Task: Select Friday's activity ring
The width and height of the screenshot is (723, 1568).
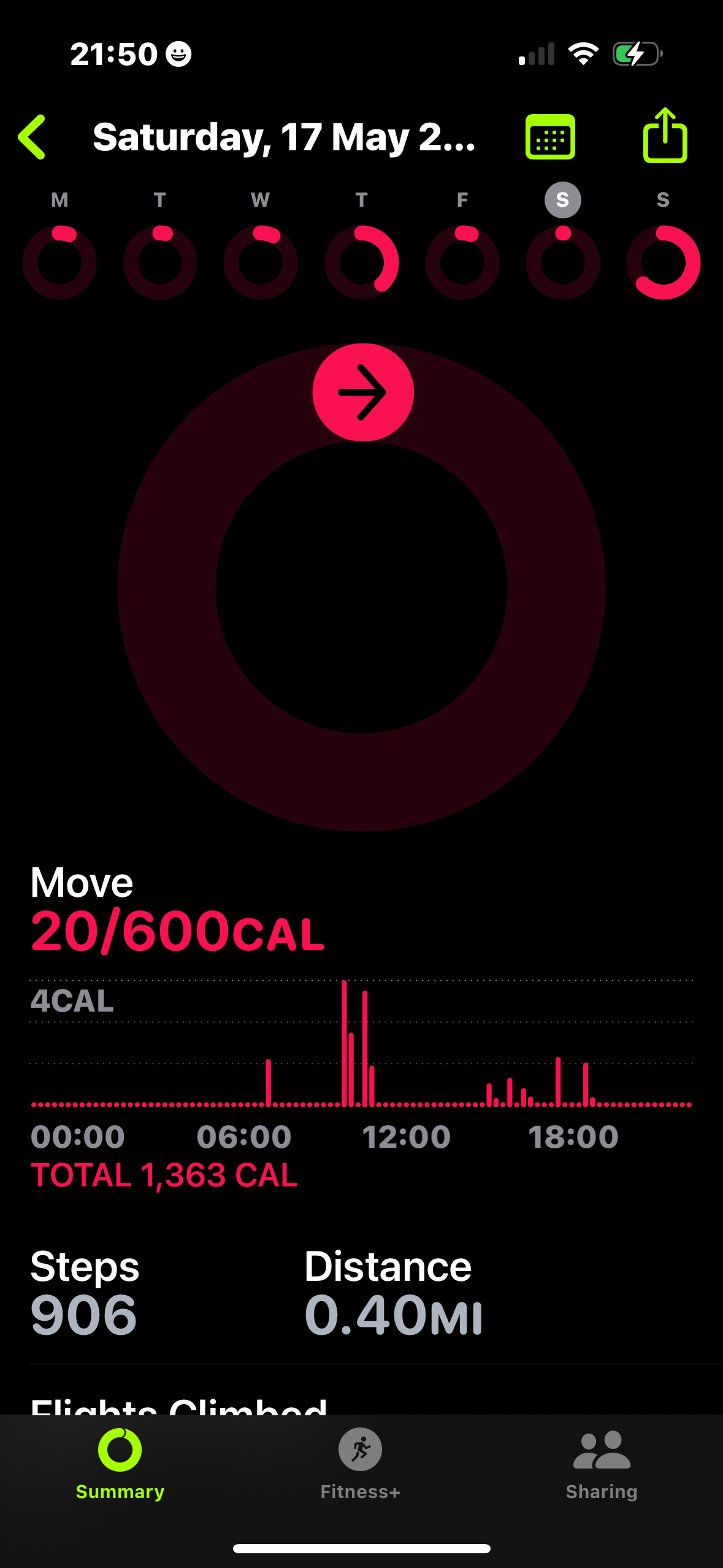Action: pyautogui.click(x=462, y=262)
